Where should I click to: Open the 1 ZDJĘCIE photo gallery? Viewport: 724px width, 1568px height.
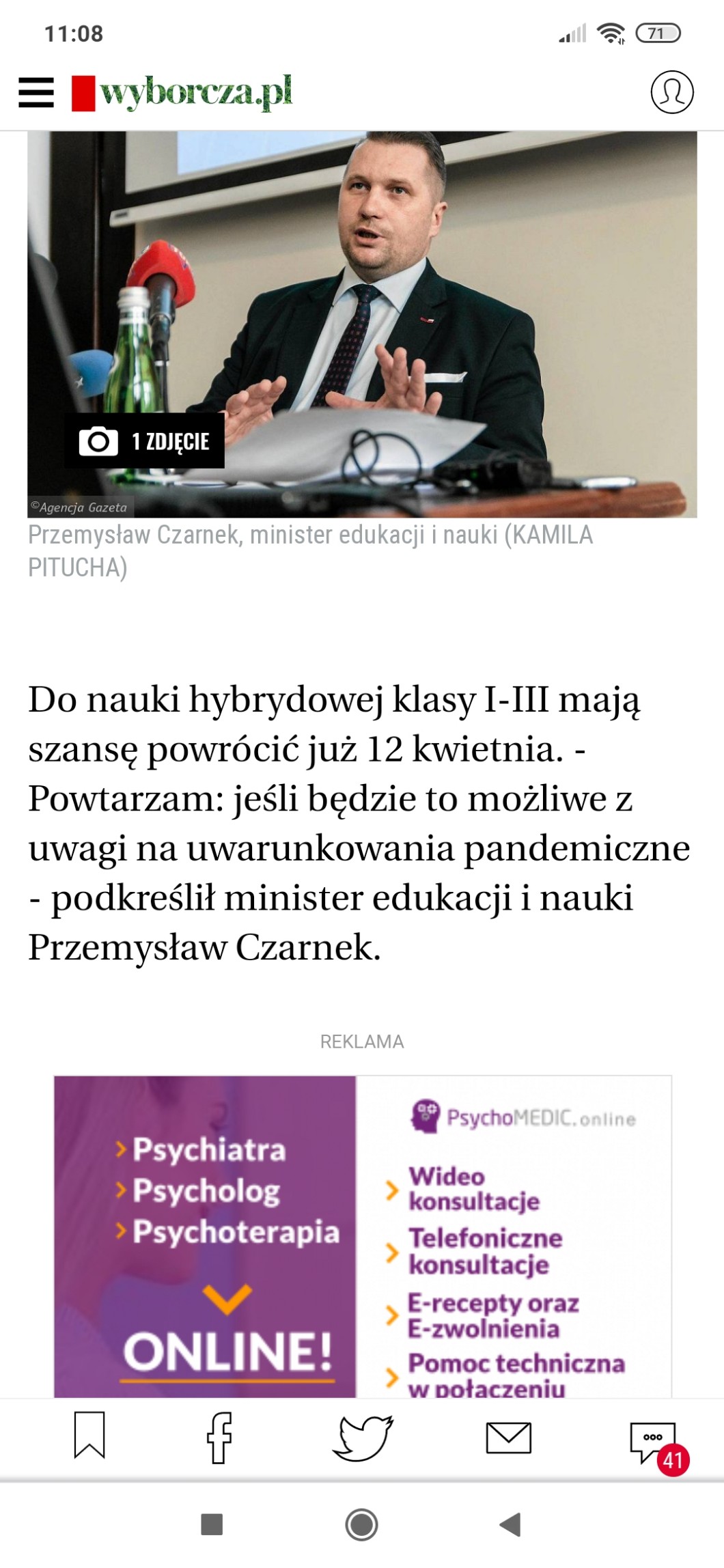coord(145,440)
